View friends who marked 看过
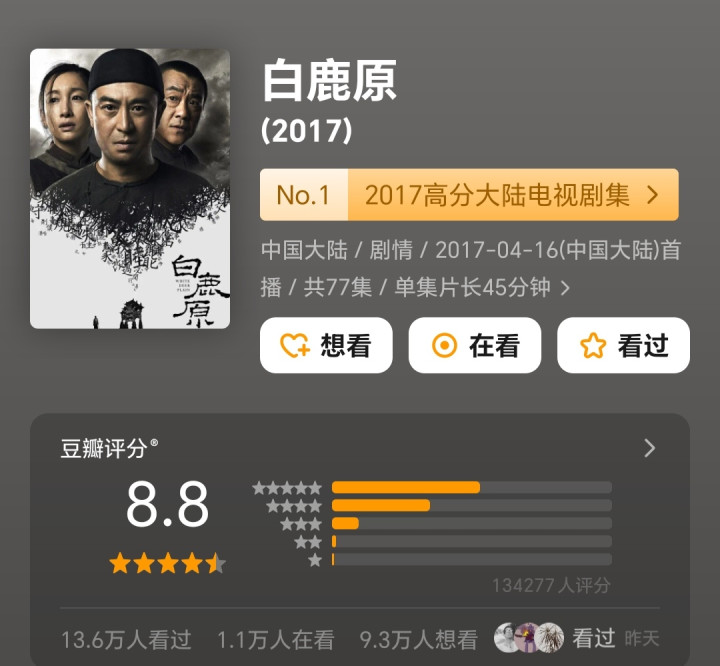This screenshot has height=666, width=720. point(577,638)
